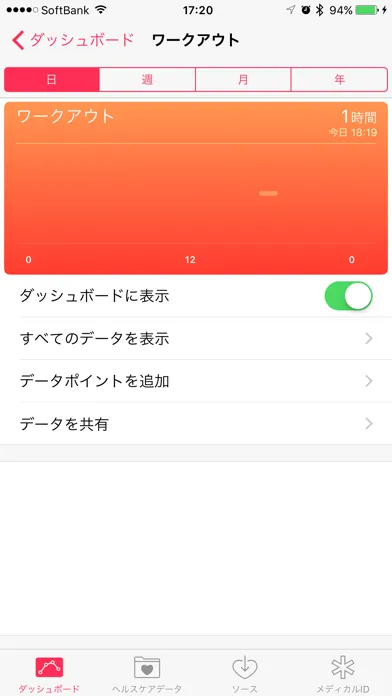The width and height of the screenshot is (392, 696).
Task: Open the ヘルスケアデータ tab
Action: point(147,674)
